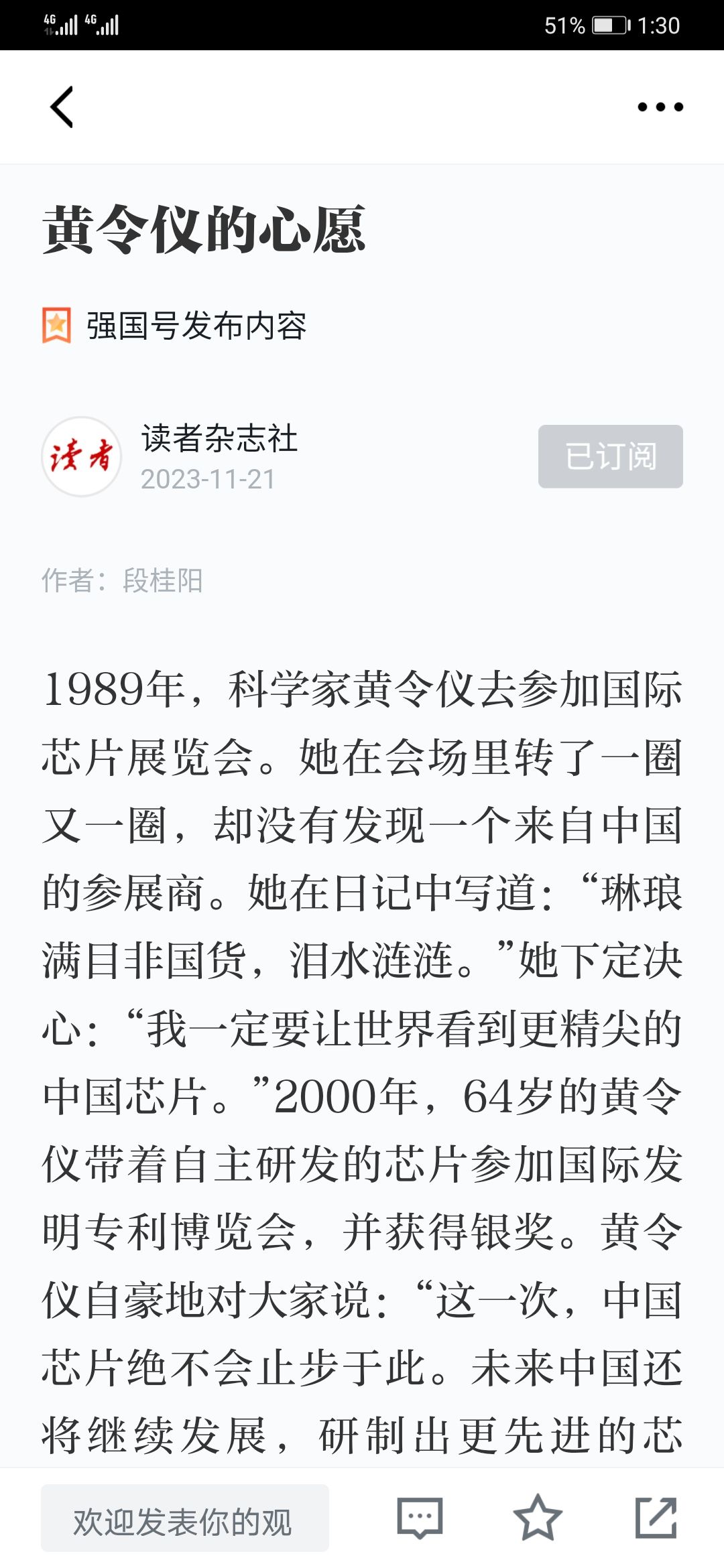Go back using the top-left arrow
Viewport: 724px width, 1568px height.
62,107
